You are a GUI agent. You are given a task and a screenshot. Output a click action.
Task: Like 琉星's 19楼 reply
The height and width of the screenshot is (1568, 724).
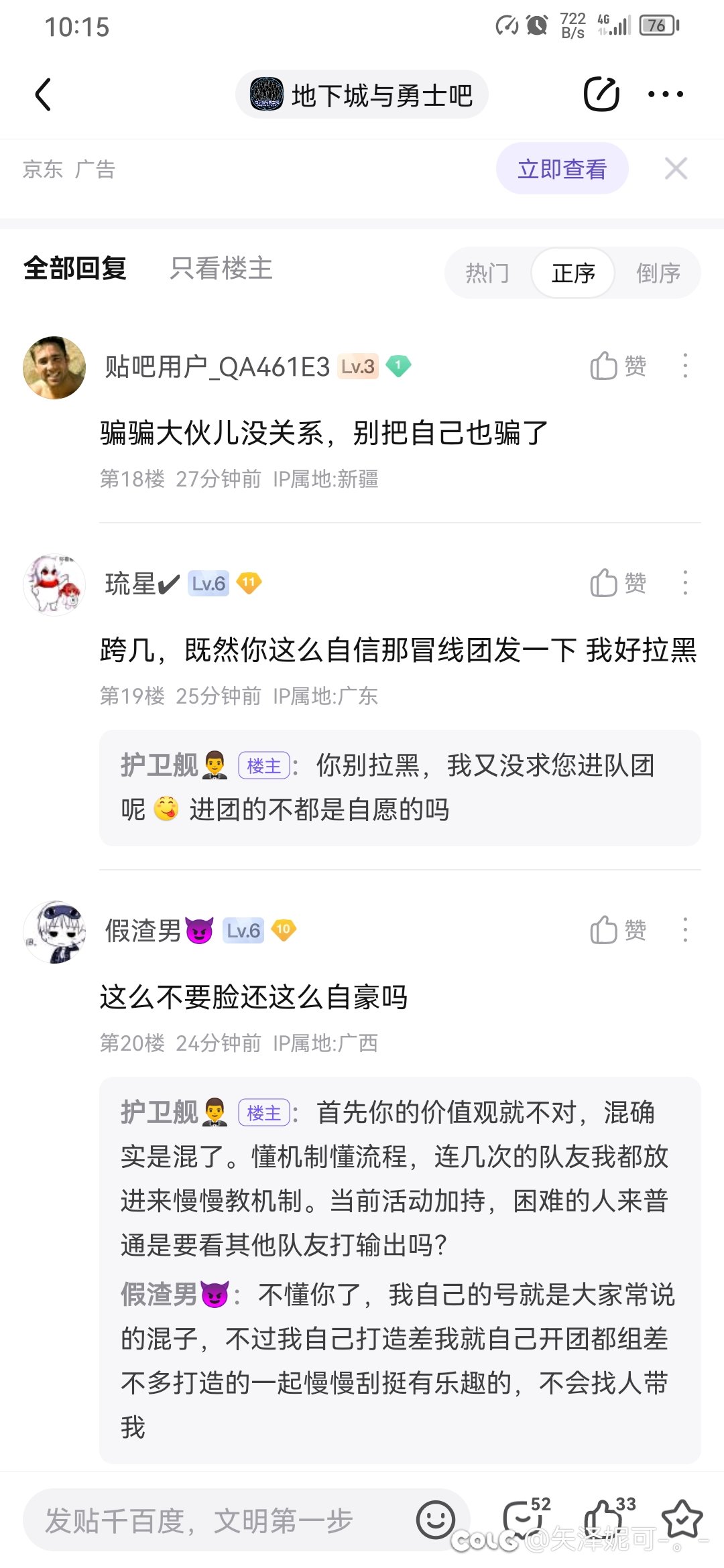coord(617,584)
